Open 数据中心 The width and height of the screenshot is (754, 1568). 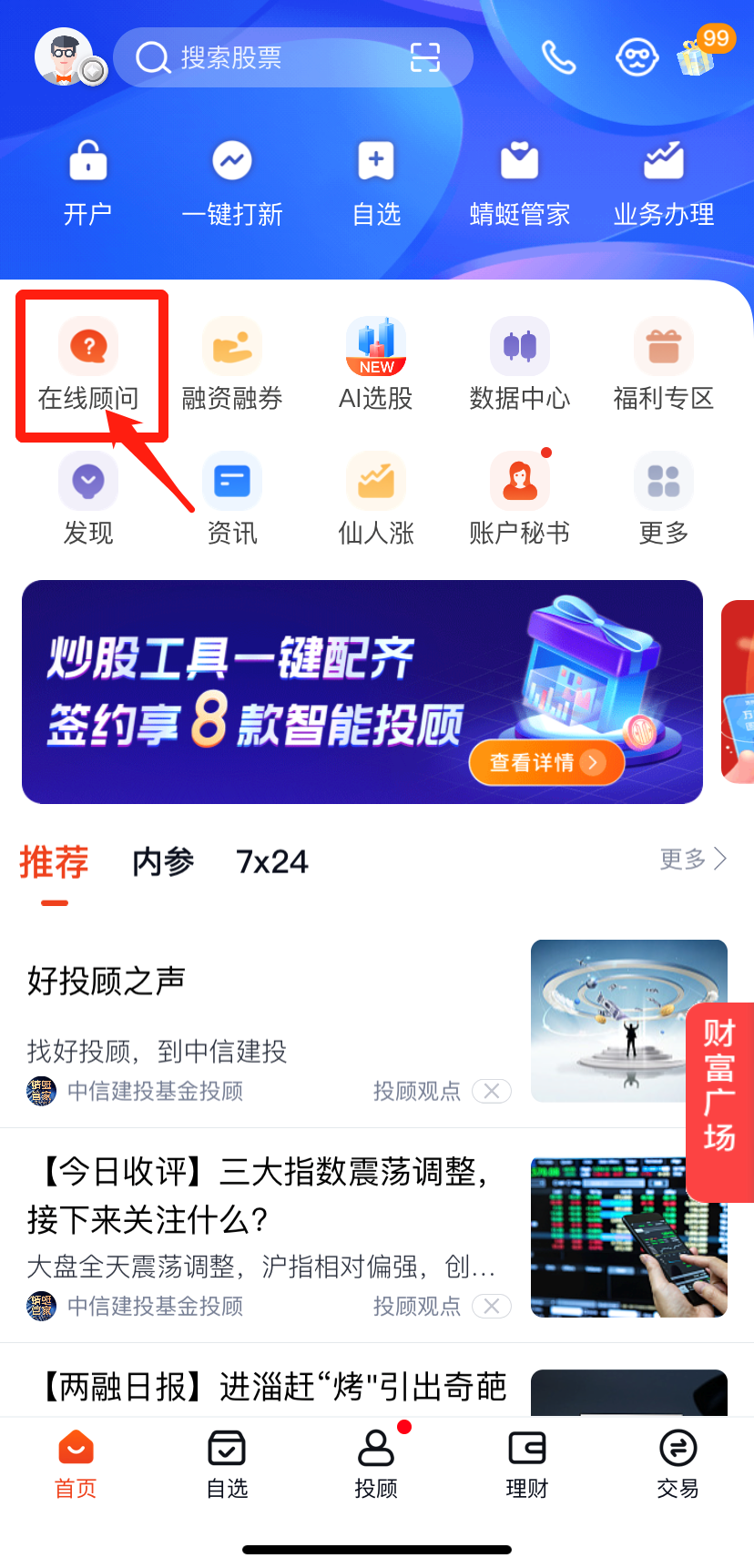click(x=520, y=364)
